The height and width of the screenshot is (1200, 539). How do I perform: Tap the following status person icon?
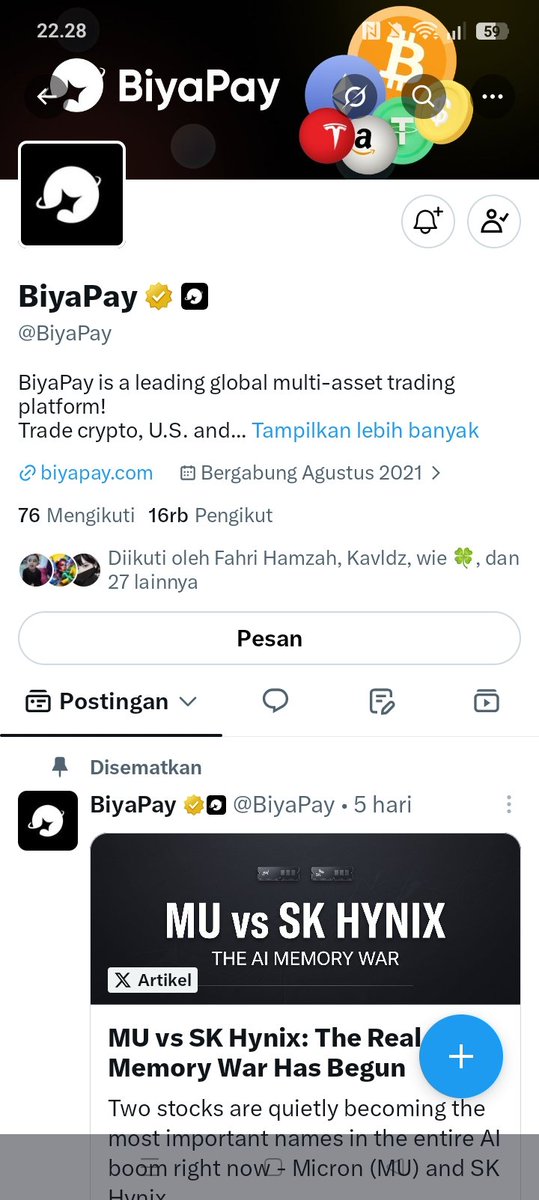(494, 221)
